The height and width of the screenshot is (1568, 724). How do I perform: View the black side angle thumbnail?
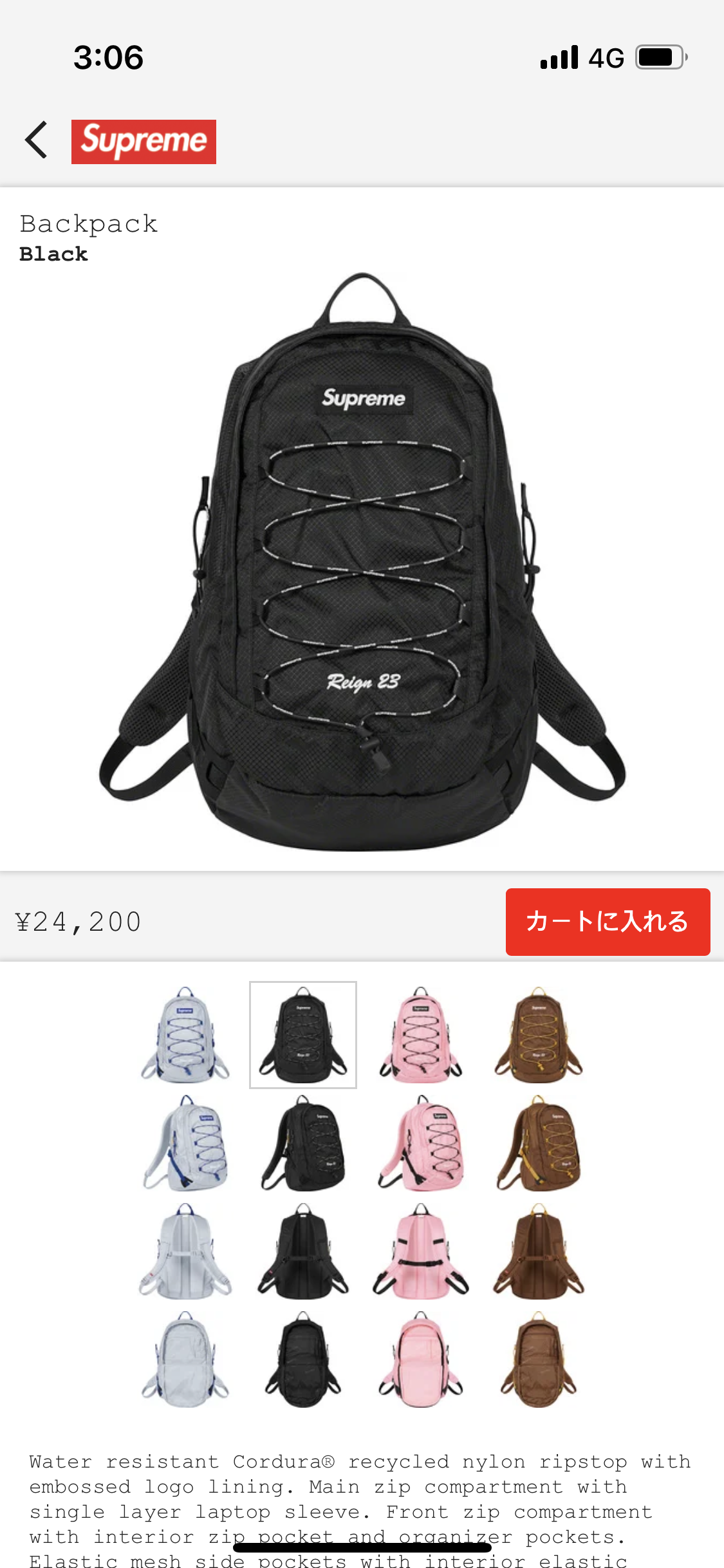click(x=303, y=1143)
